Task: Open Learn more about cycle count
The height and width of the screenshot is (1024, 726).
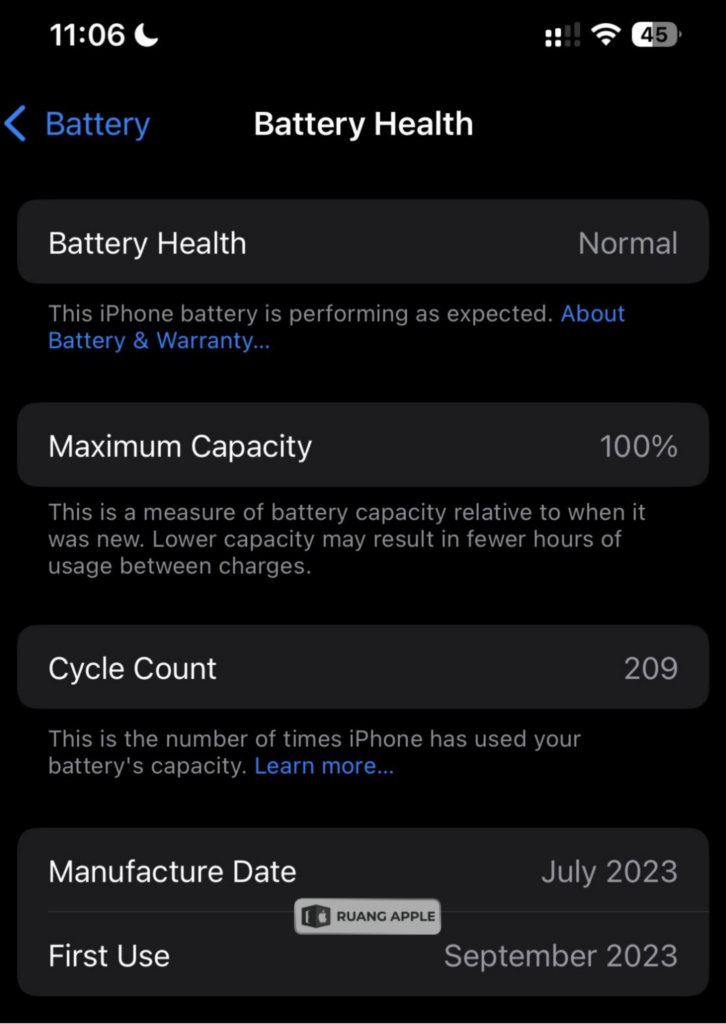Action: 323,767
